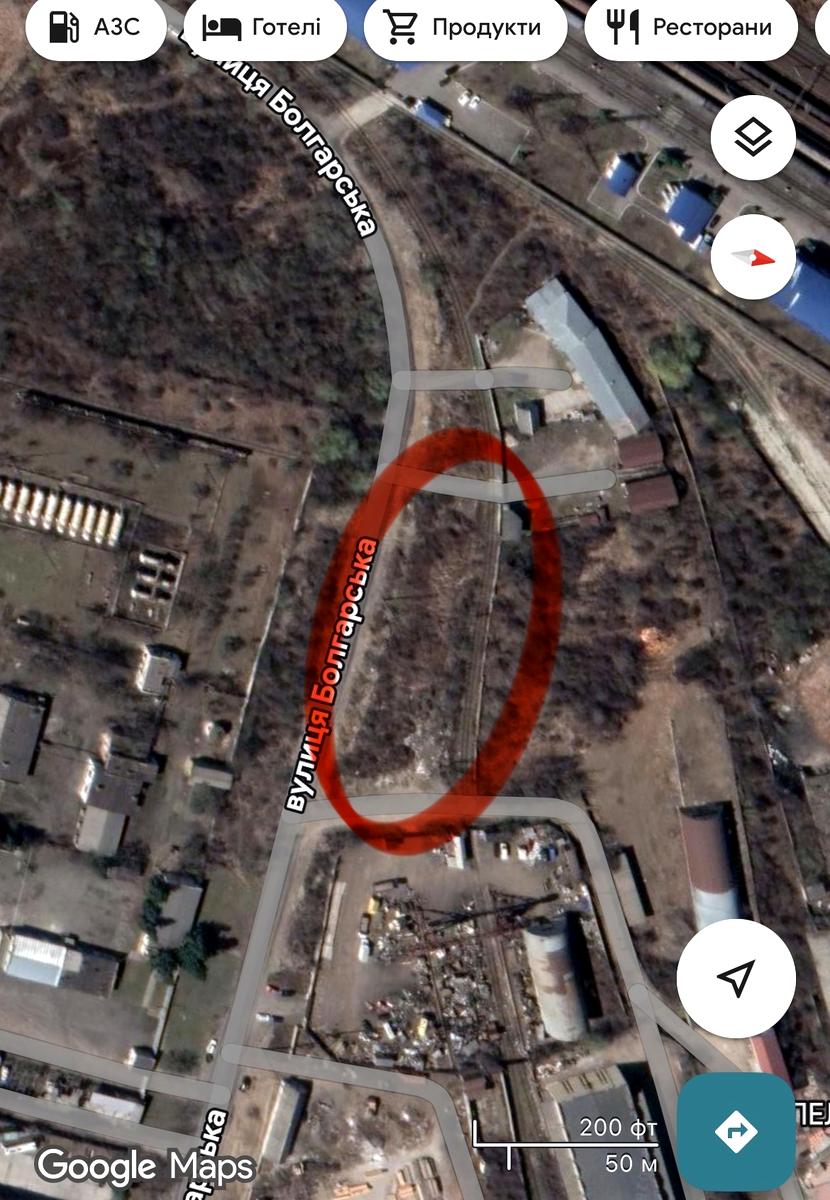The height and width of the screenshot is (1200, 830).
Task: Show Ресторани on the map
Action: (x=690, y=27)
